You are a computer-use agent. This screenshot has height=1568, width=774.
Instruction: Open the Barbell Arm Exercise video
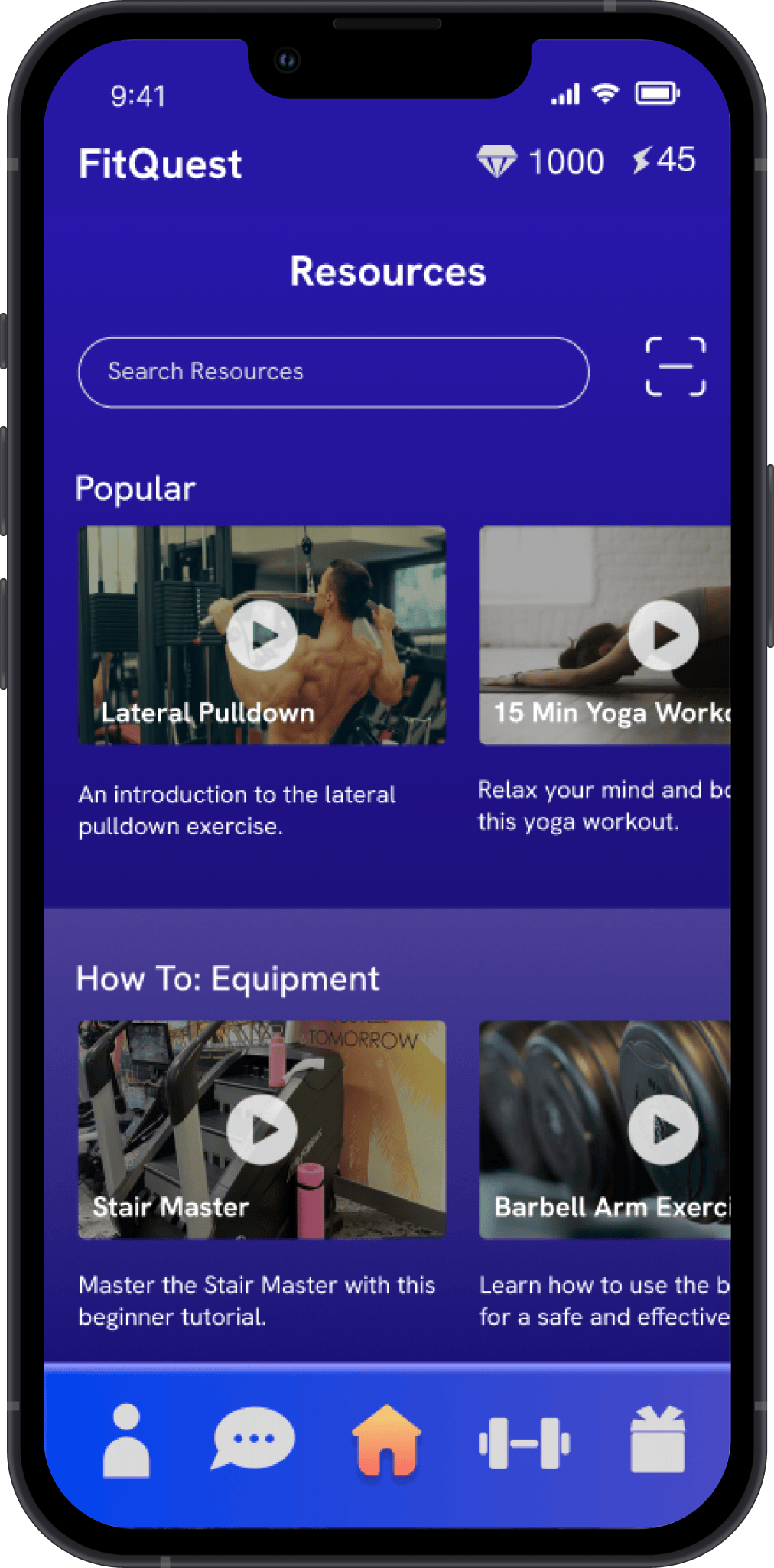click(662, 1130)
